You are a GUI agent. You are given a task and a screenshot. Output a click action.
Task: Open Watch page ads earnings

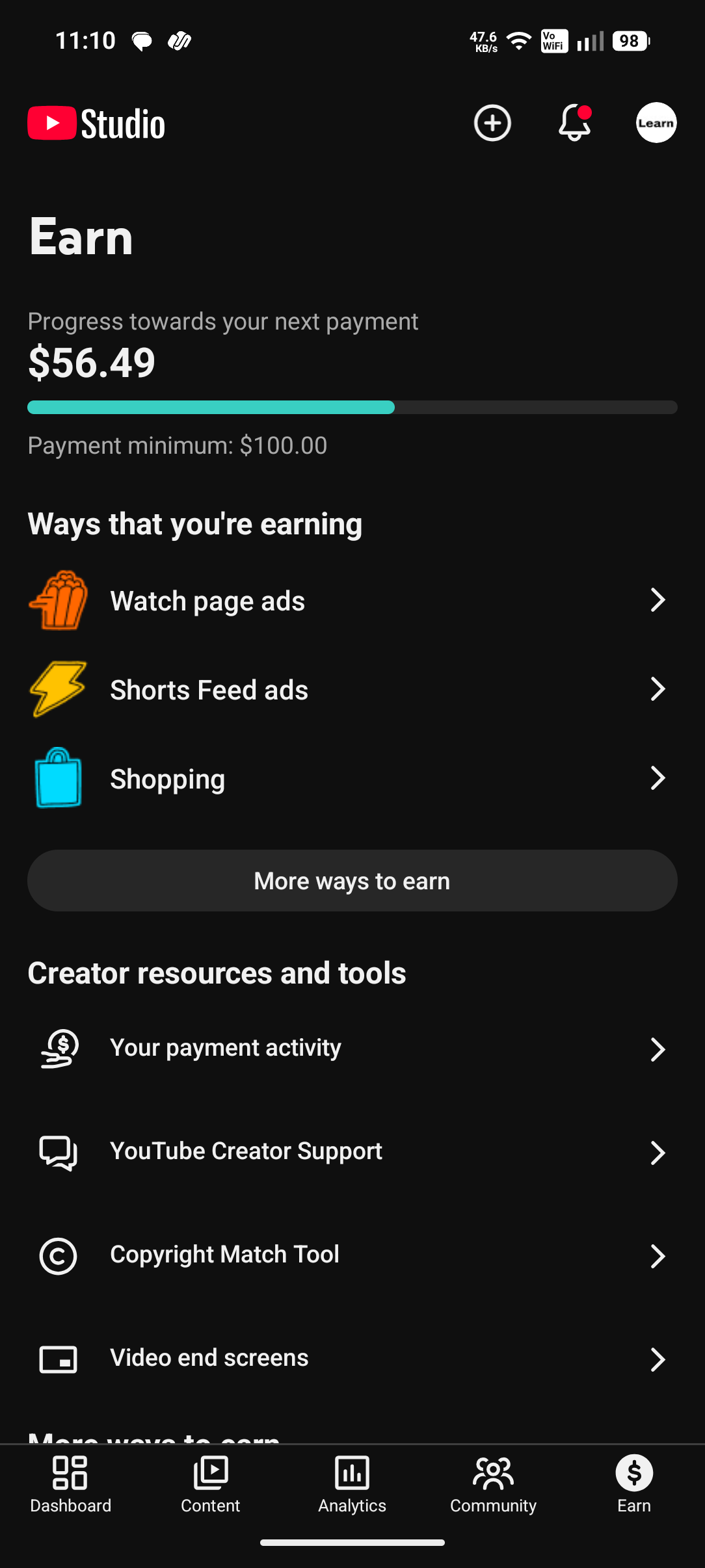pyautogui.click(x=352, y=600)
